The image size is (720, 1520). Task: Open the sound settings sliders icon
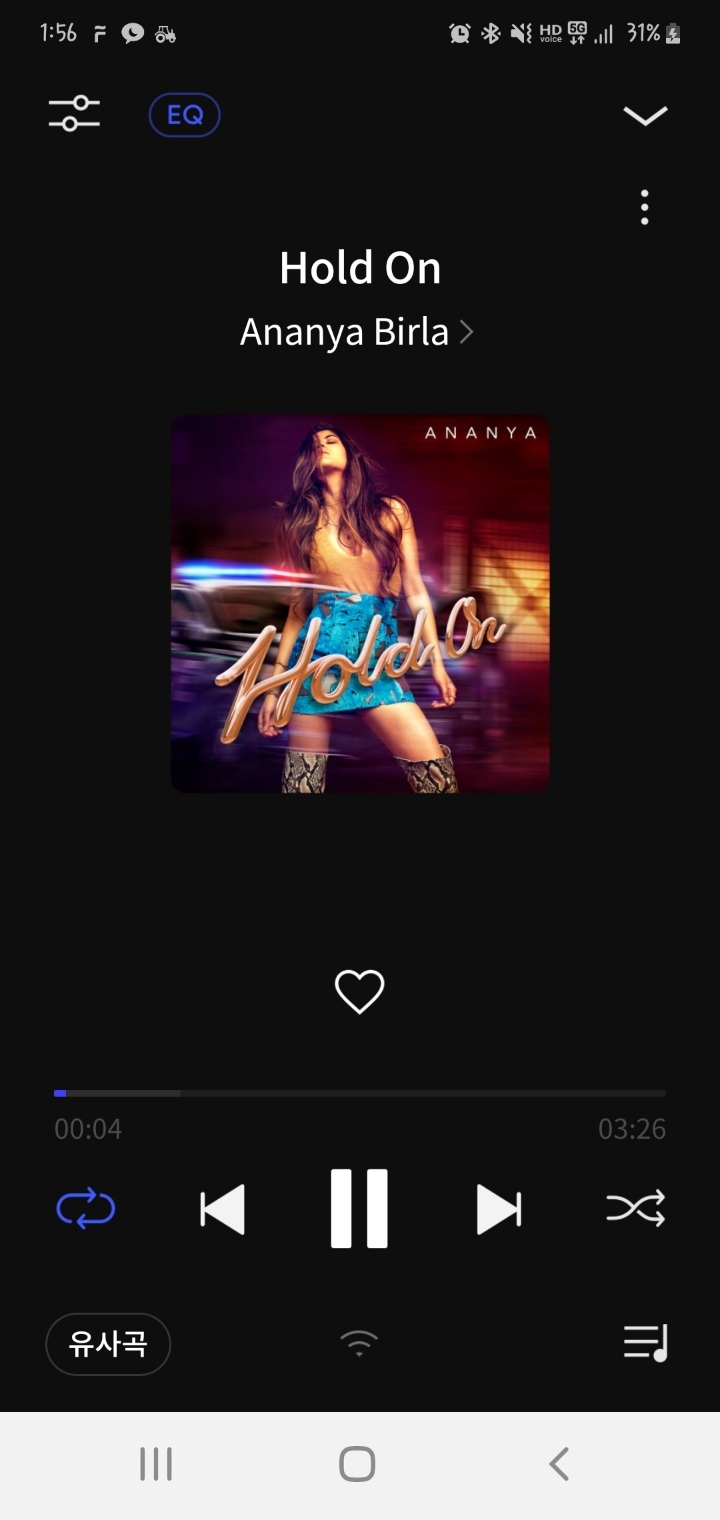(x=75, y=114)
